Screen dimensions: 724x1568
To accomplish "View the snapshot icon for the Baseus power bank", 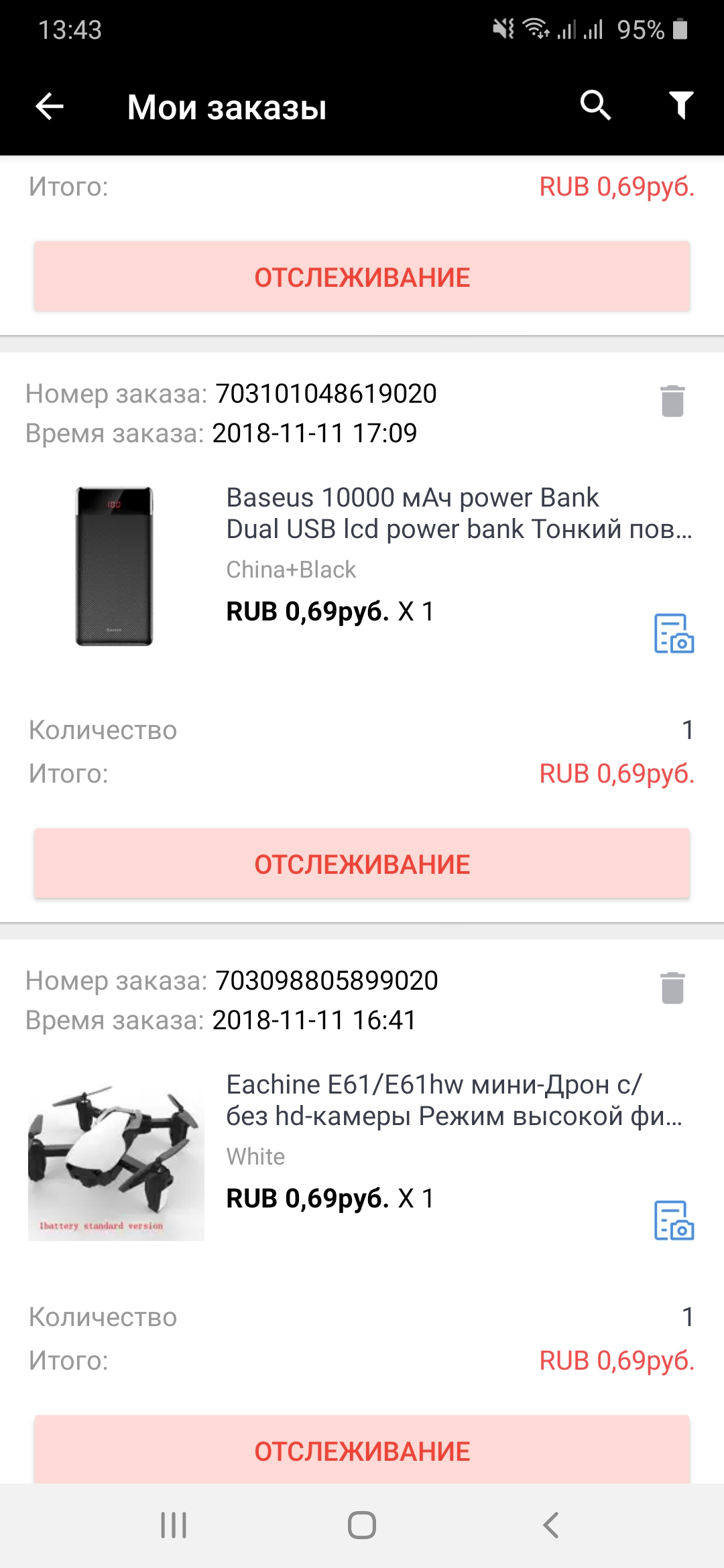I will (674, 633).
